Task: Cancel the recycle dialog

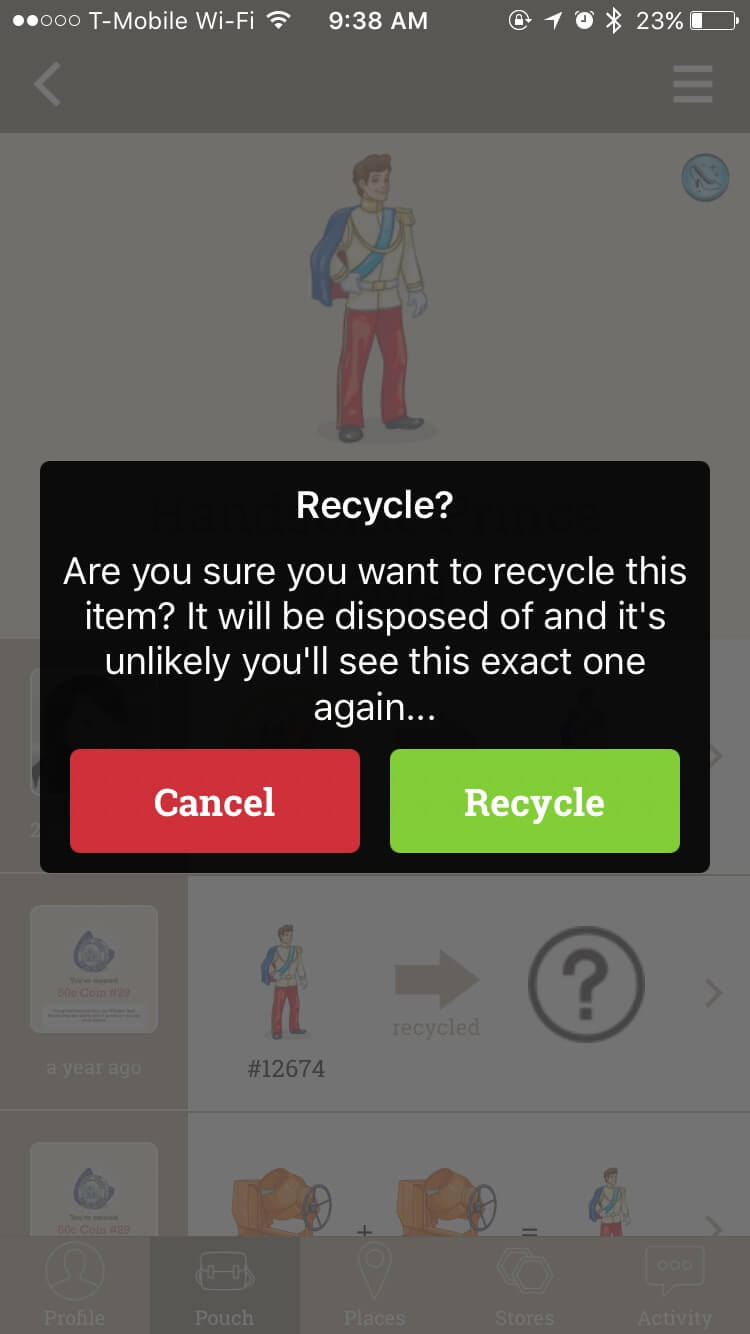Action: (x=214, y=801)
